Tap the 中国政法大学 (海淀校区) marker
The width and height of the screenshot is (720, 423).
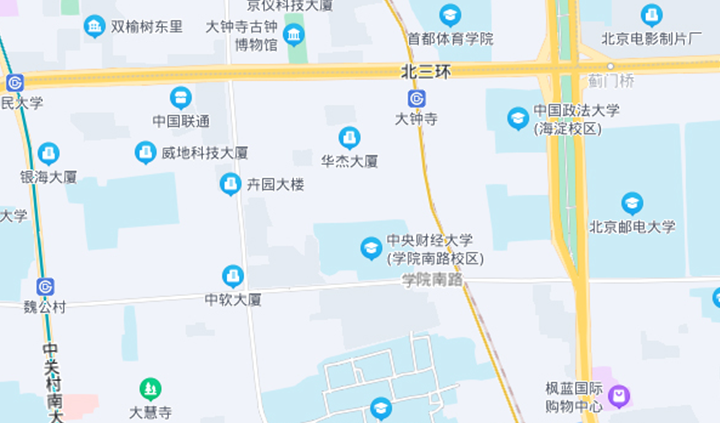coord(517,118)
